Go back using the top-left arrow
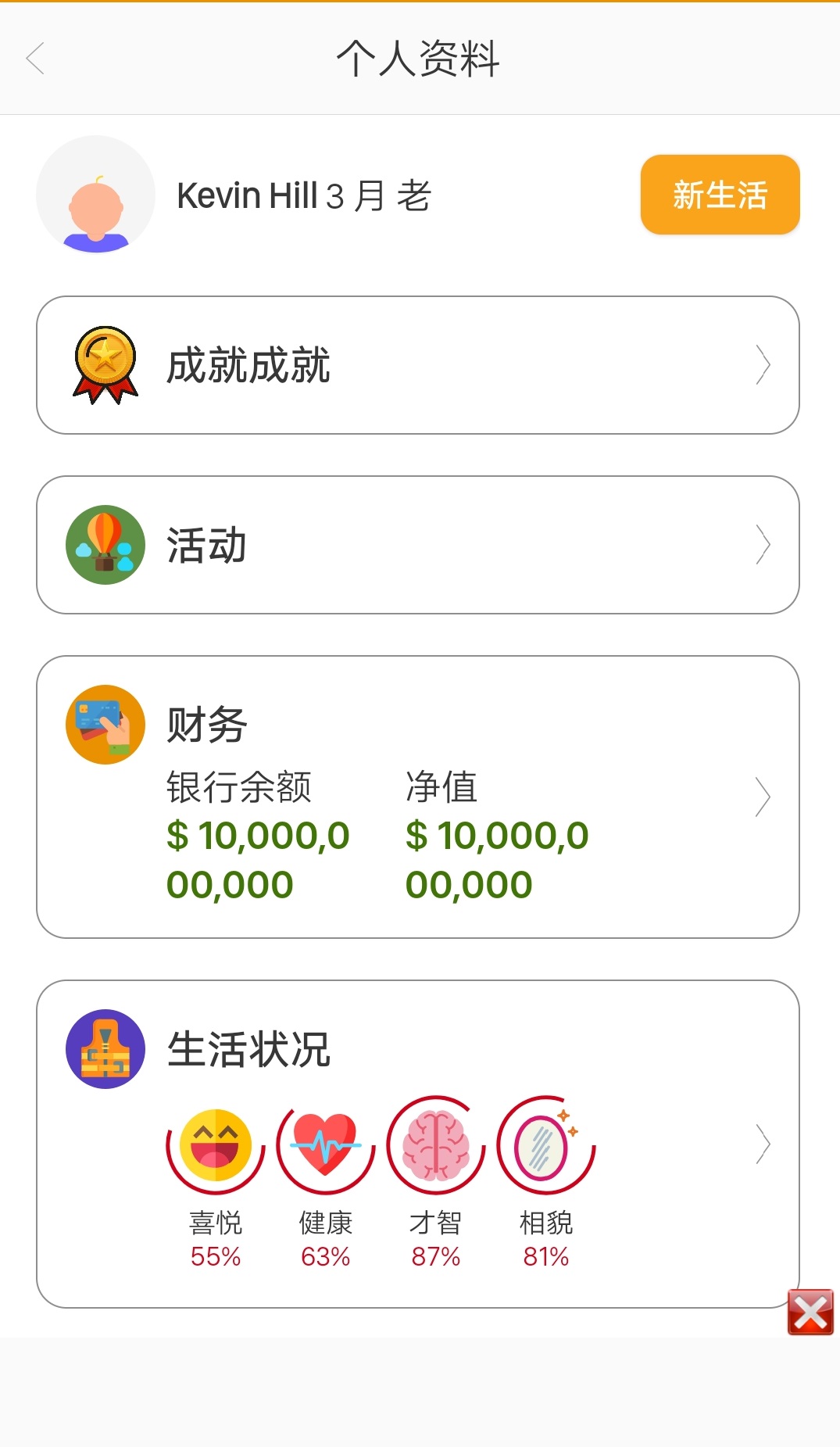Viewport: 840px width, 1447px height. [x=36, y=59]
